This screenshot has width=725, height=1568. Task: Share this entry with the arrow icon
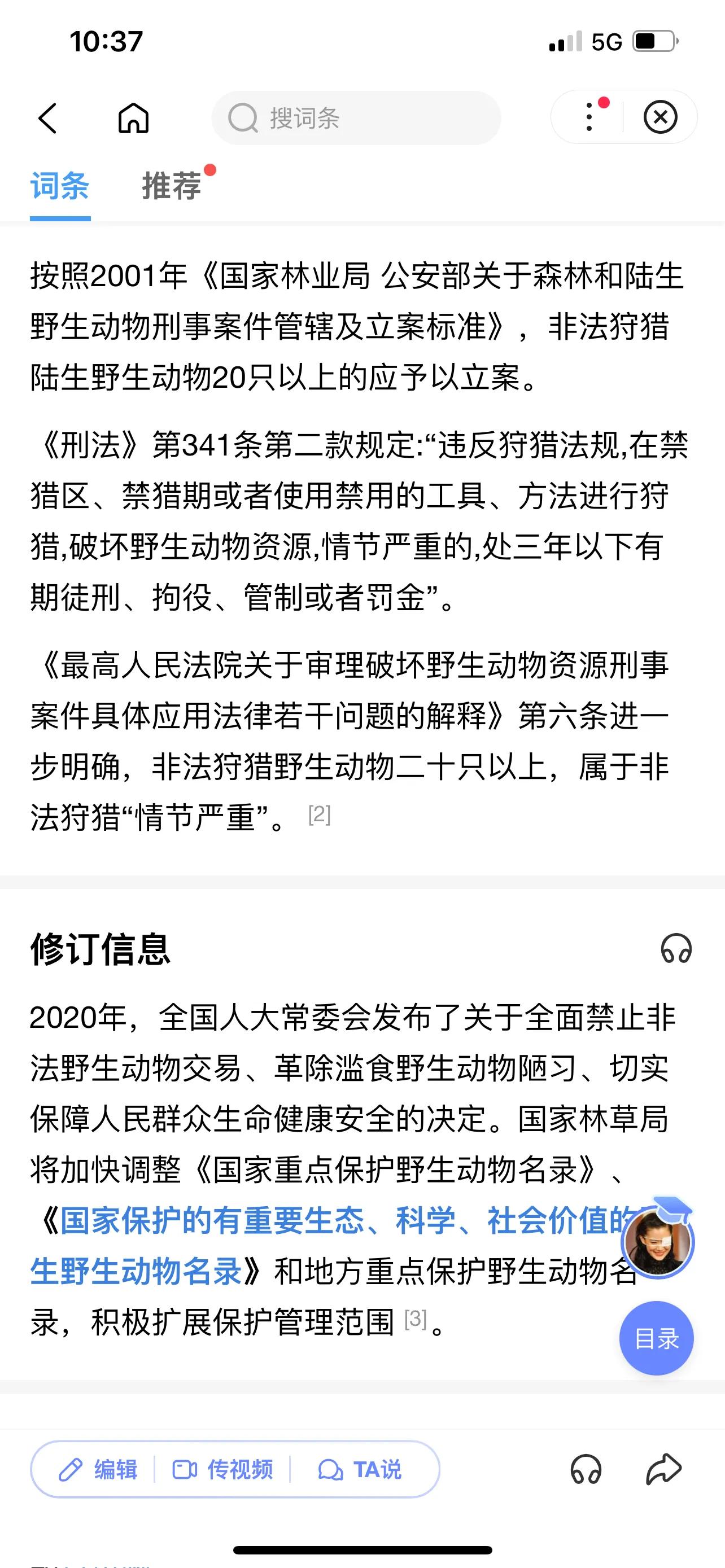point(663,1469)
